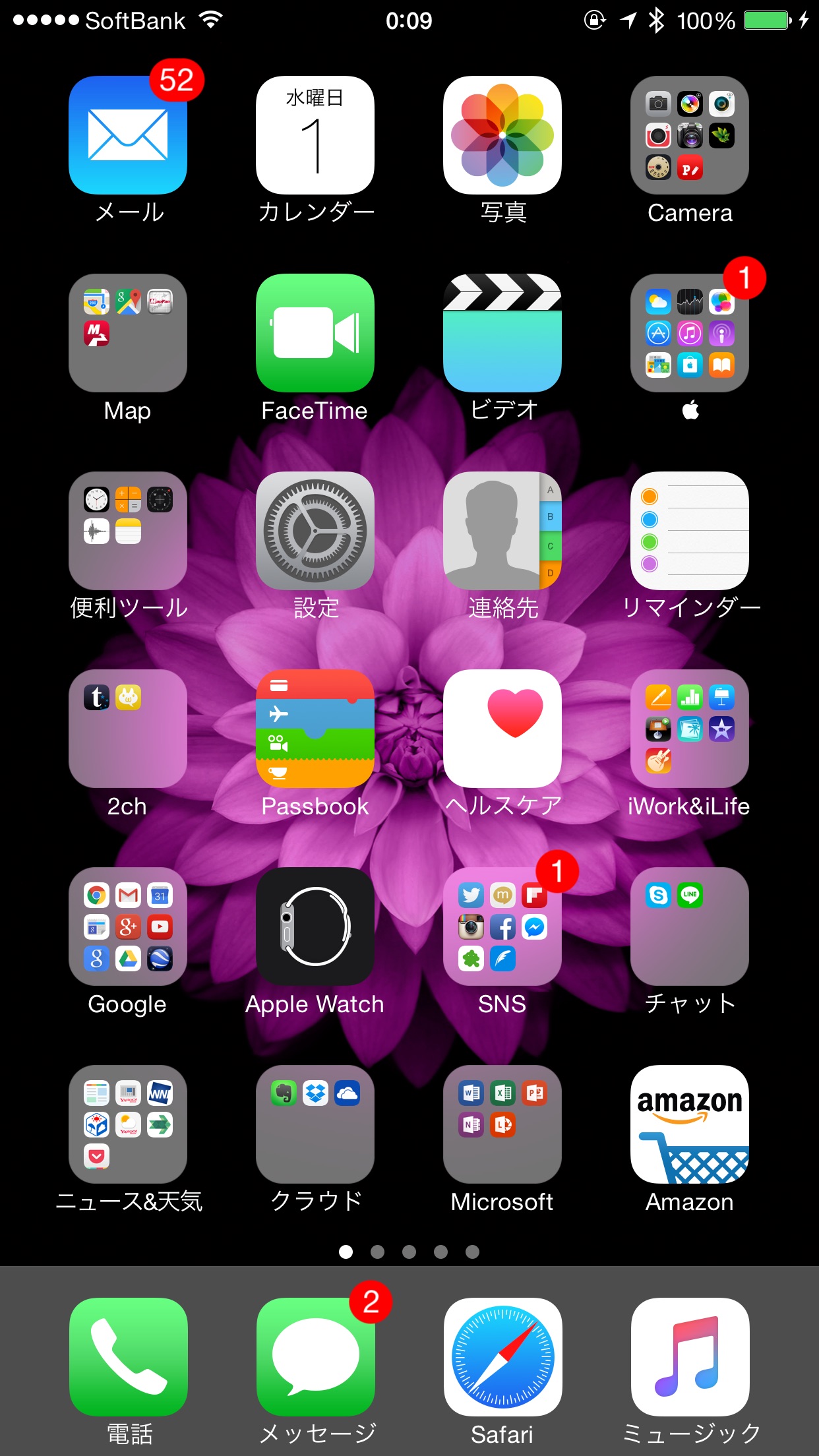Open the Google folder

[x=128, y=926]
